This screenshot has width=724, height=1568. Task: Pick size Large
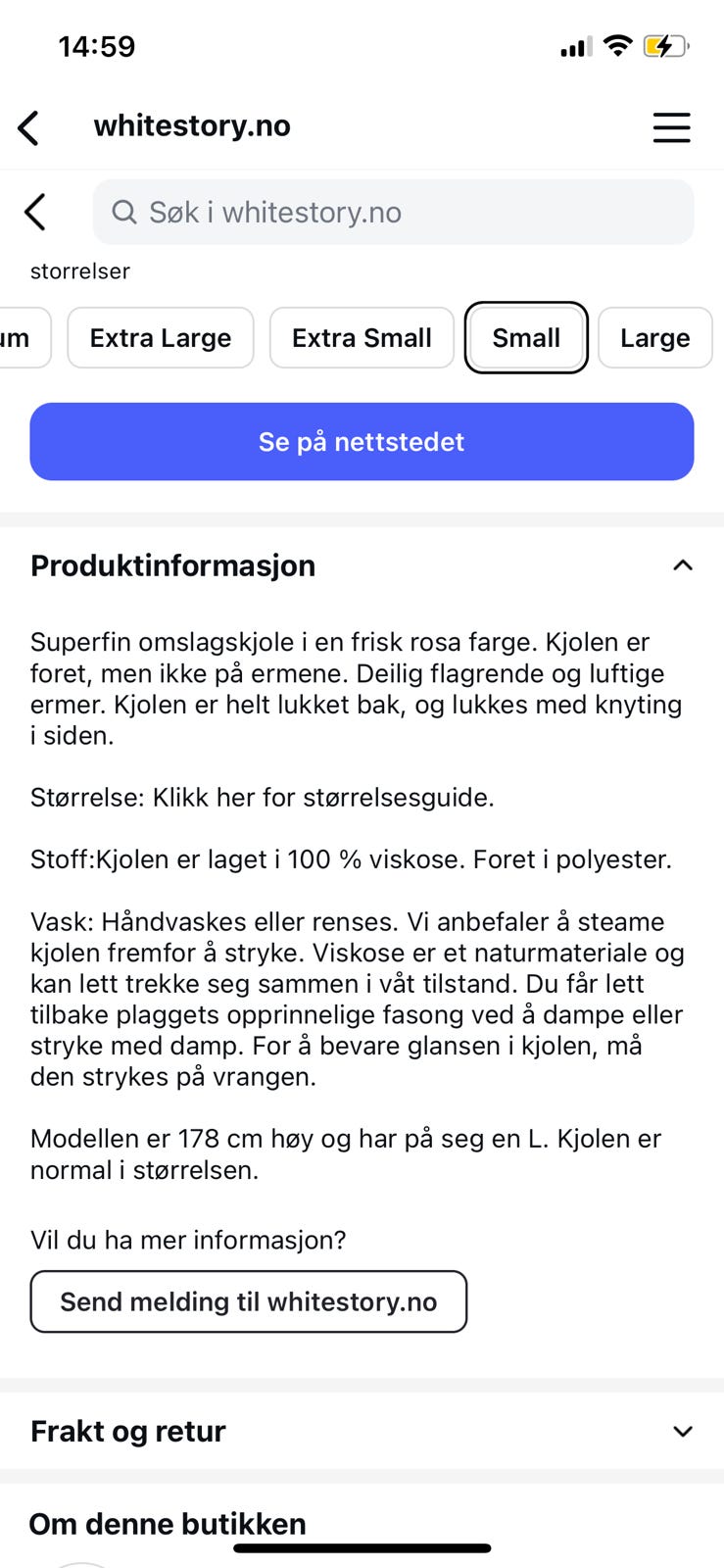pyautogui.click(x=654, y=338)
